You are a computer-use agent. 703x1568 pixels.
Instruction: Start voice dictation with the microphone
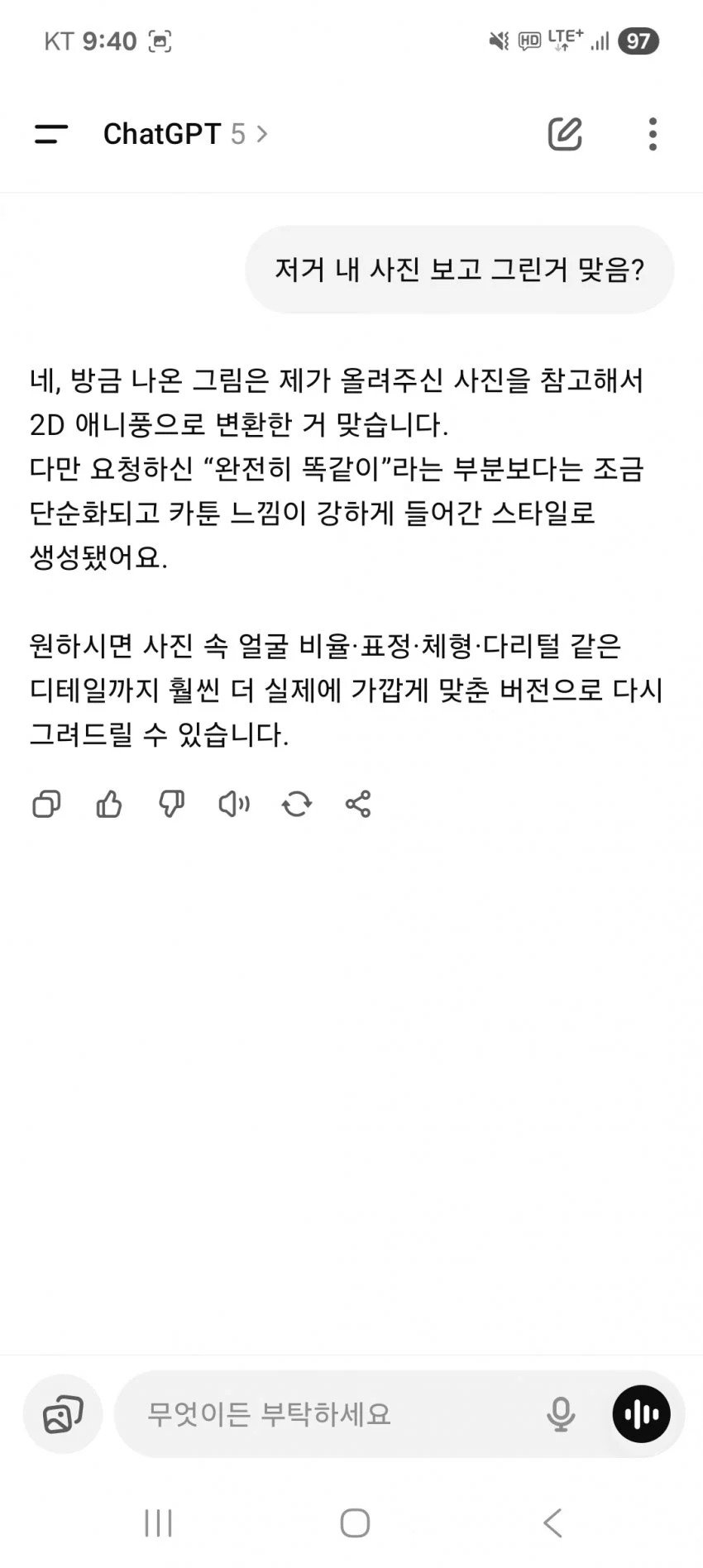[x=560, y=1414]
